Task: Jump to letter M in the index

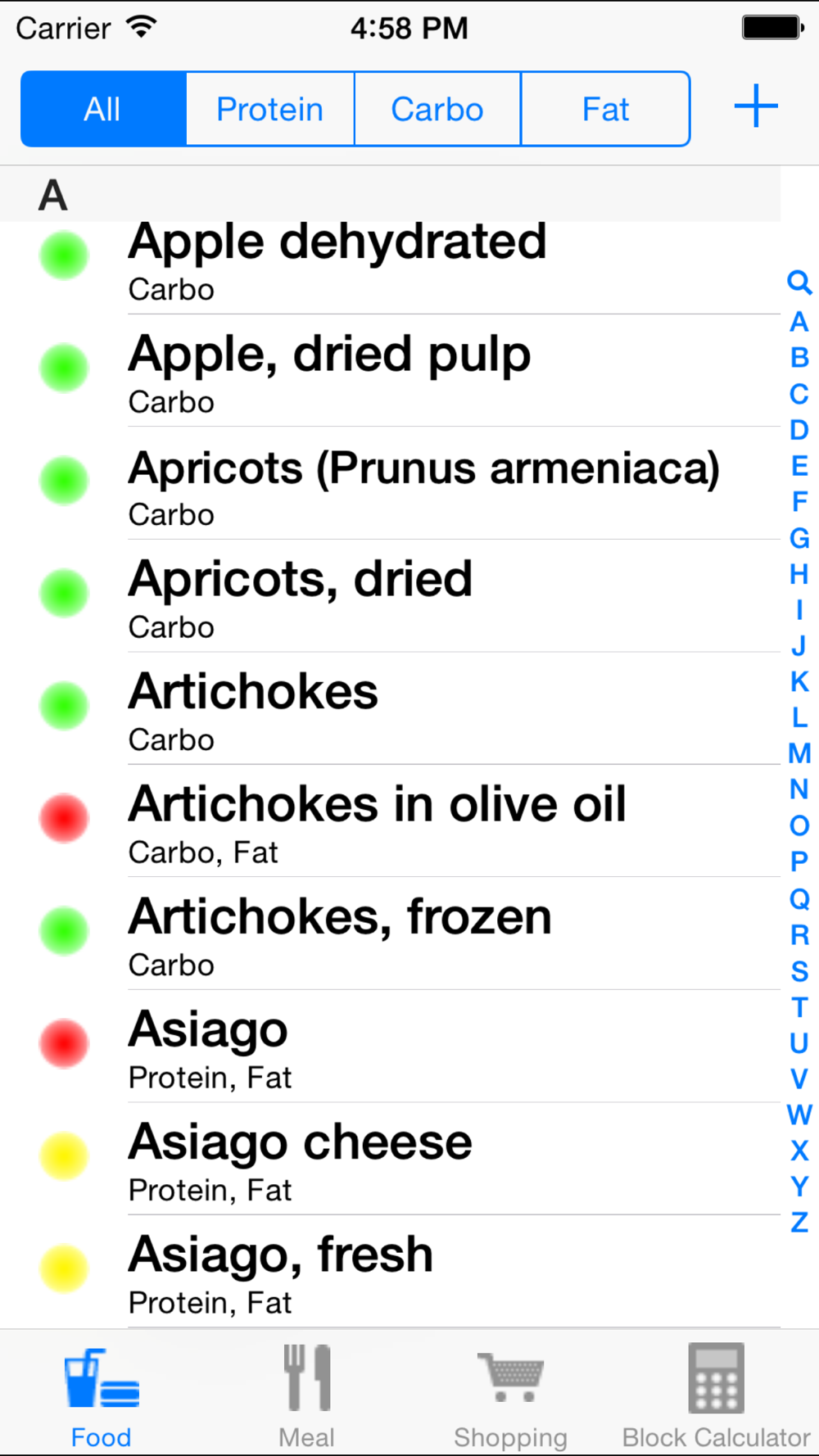Action: 799,753
